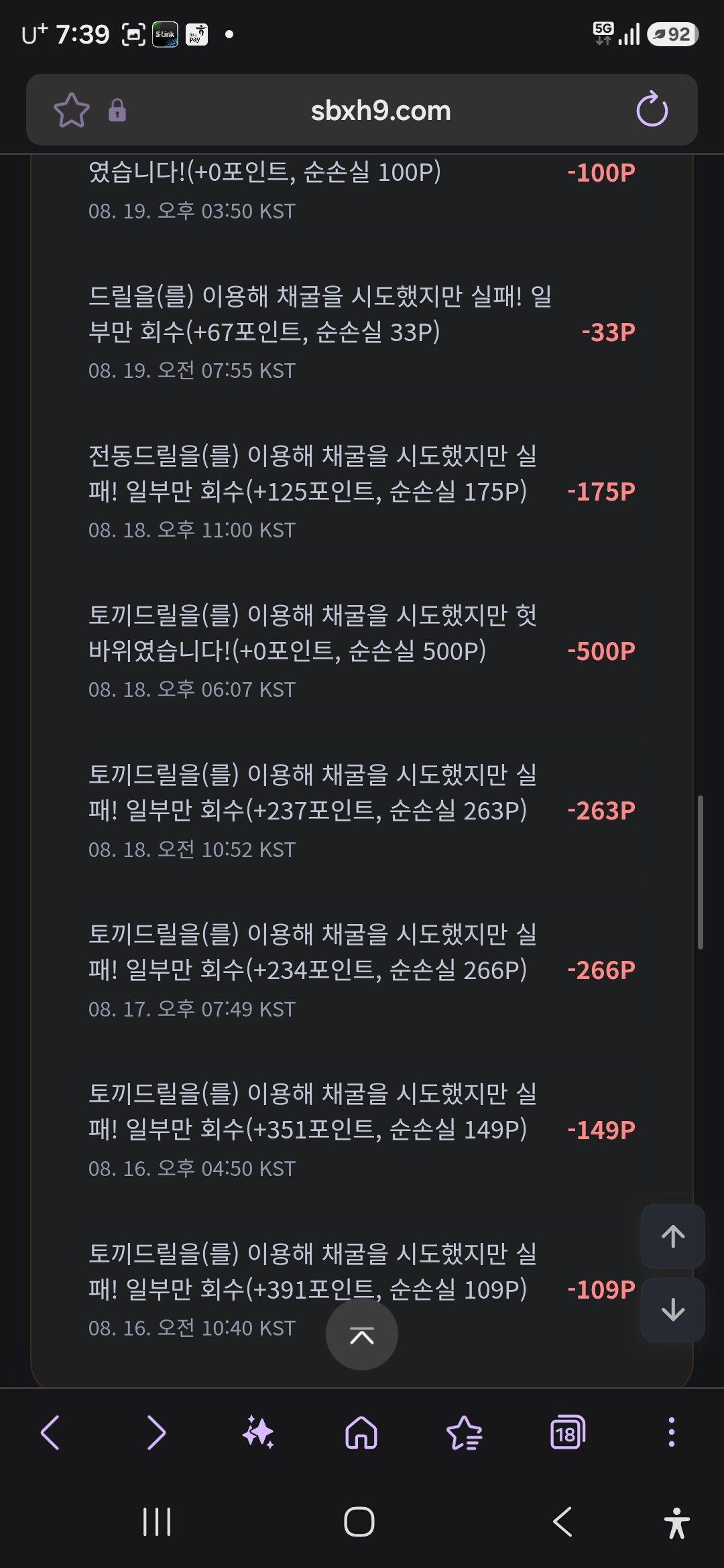Bookmark this page with the star icon
Viewport: 724px width, 1568px height.
coord(71,110)
